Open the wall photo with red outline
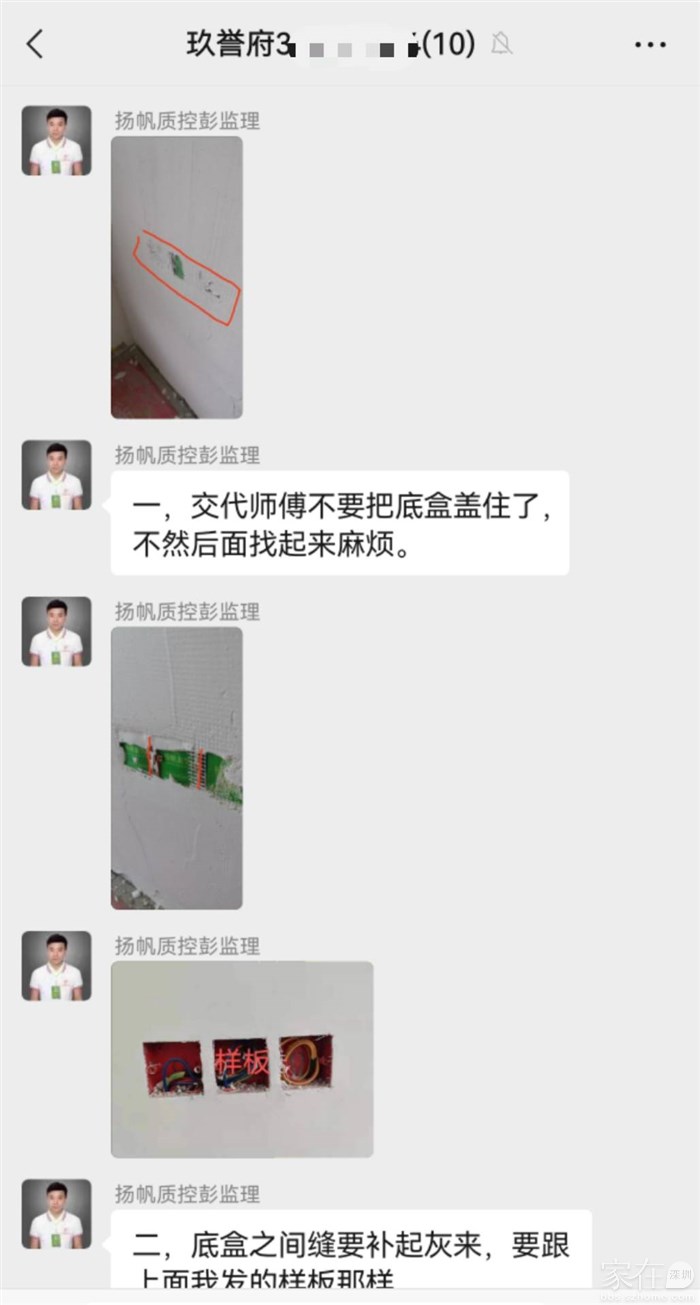 (x=176, y=277)
